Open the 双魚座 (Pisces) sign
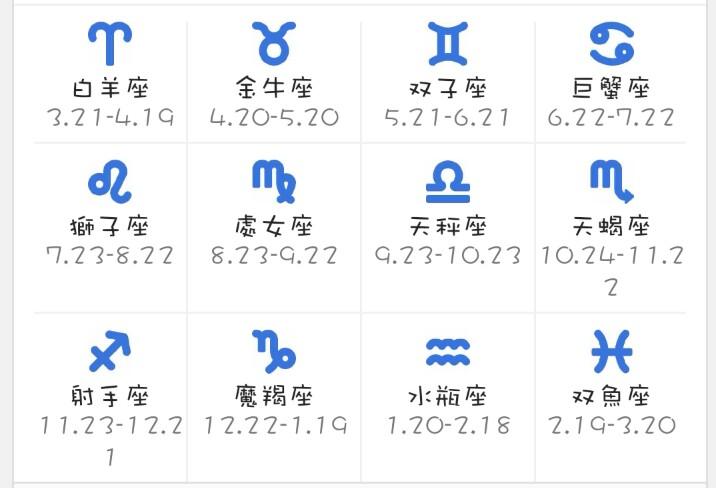Image resolution: width=716 pixels, height=488 pixels. 612,385
